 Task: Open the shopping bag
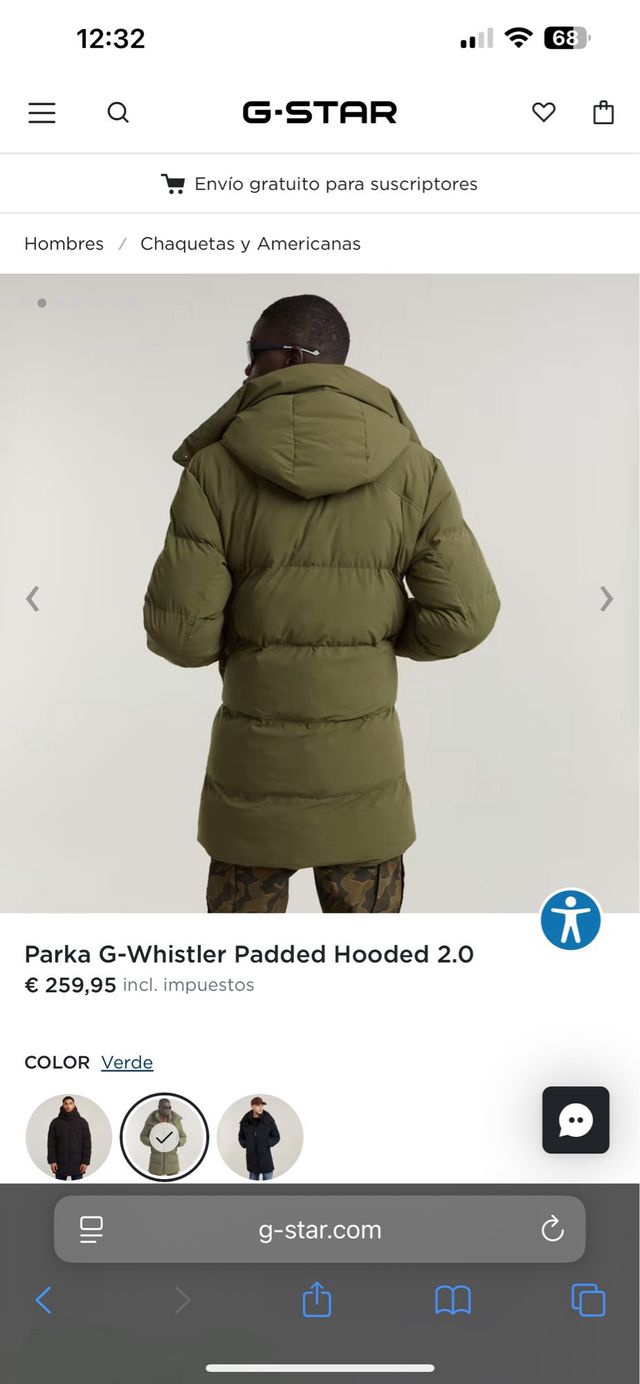(x=603, y=112)
